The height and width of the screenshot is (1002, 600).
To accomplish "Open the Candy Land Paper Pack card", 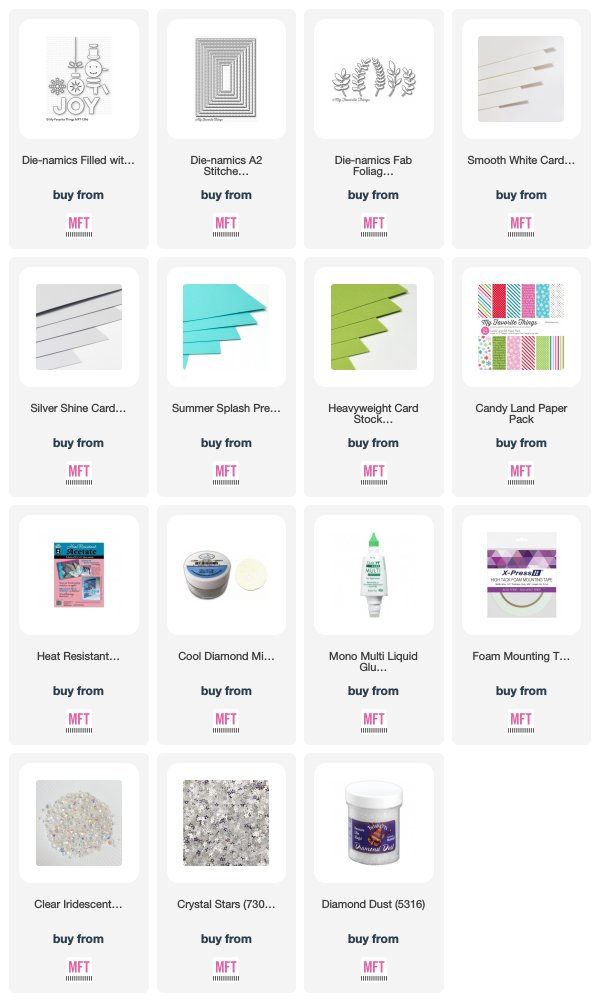I will (x=521, y=328).
